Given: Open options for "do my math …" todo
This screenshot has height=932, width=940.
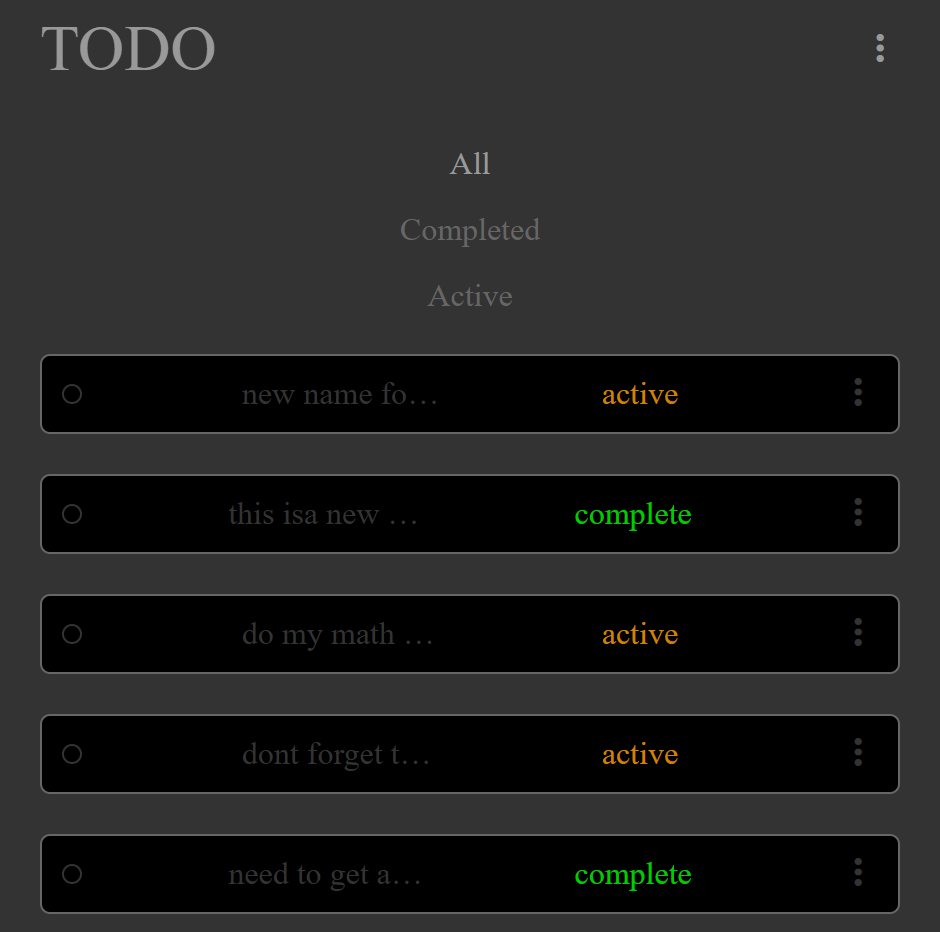Looking at the screenshot, I should tap(858, 633).
